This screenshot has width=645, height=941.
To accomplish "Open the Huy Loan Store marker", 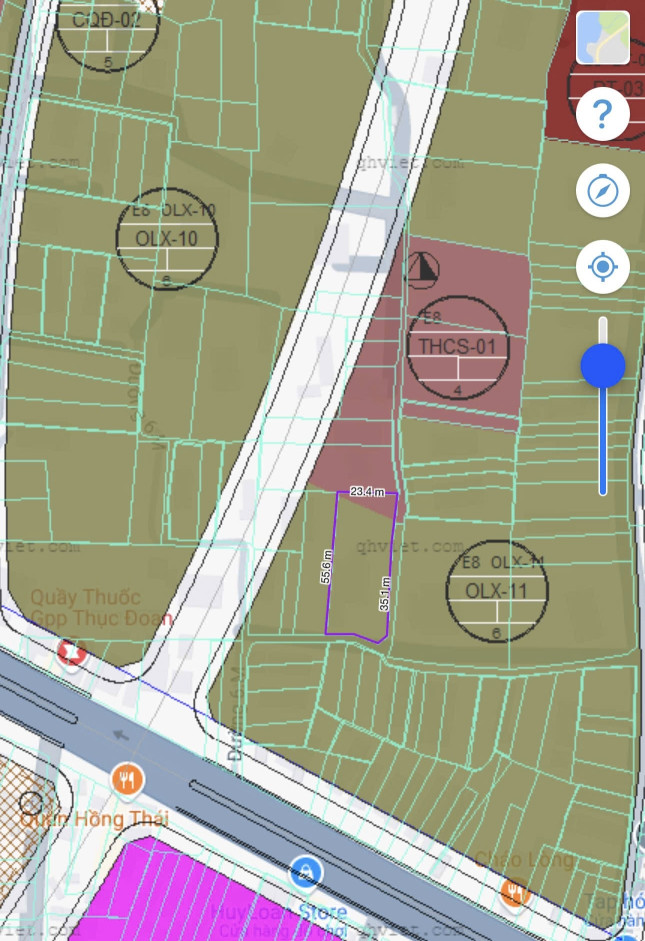I will pos(306,873).
